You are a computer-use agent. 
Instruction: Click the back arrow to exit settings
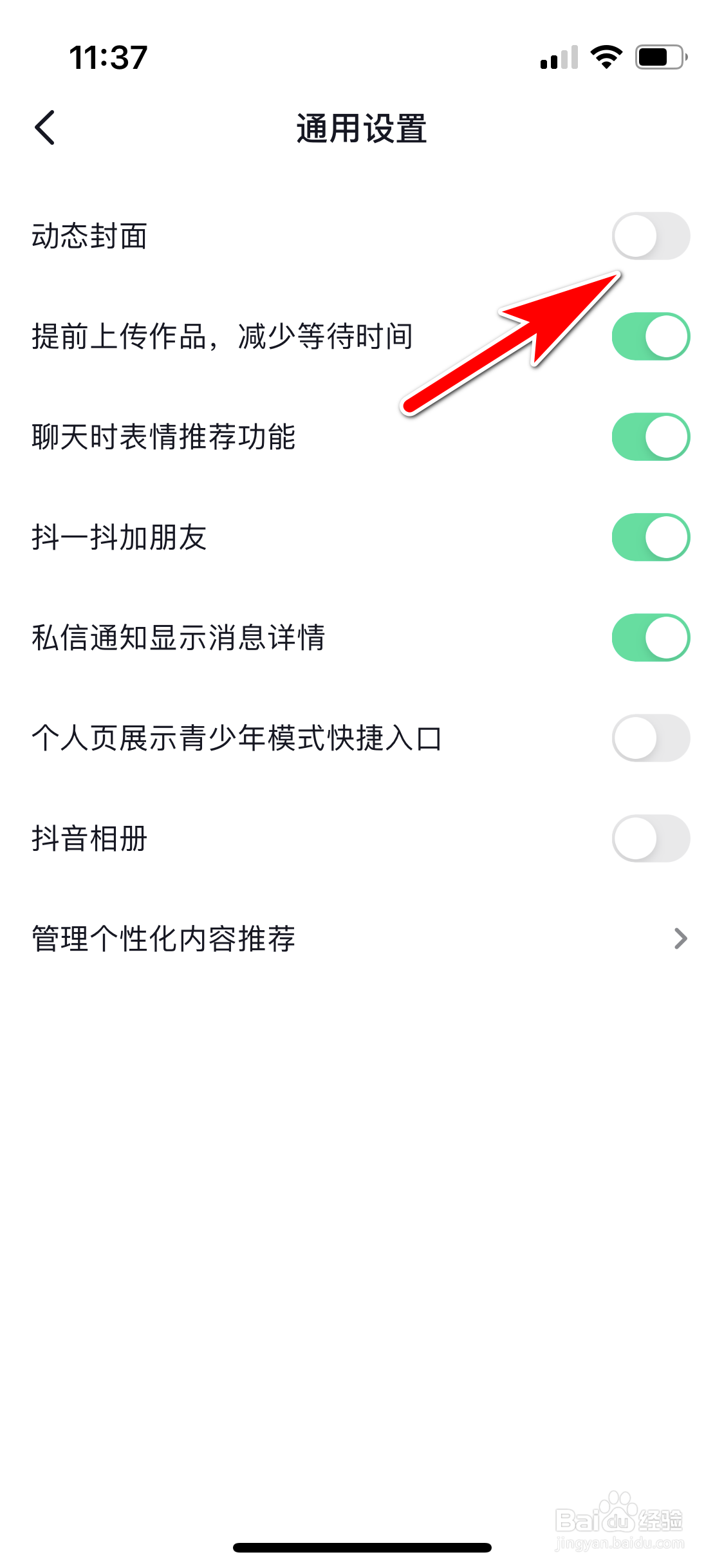45,127
